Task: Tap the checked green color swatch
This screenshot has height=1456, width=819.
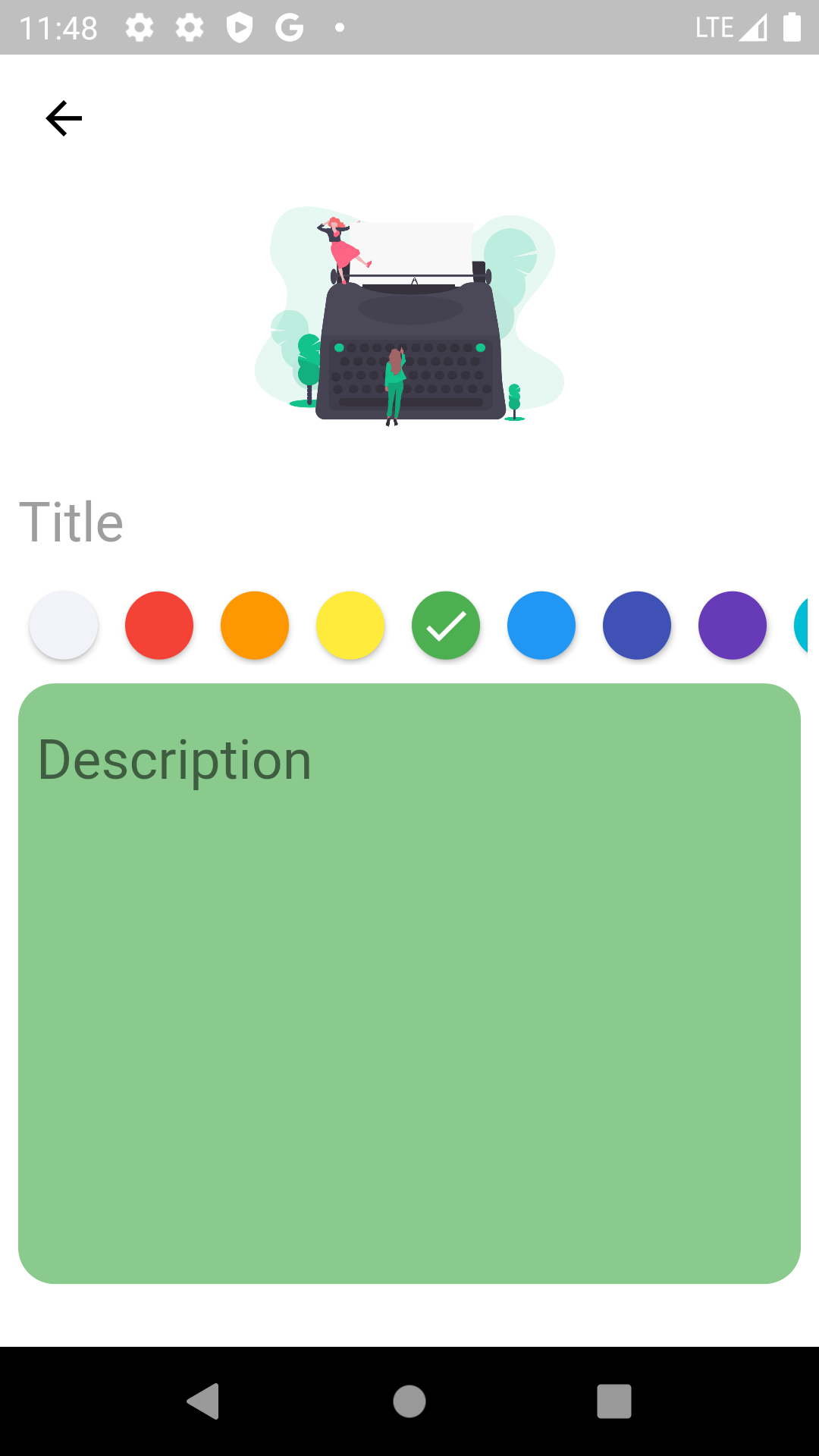Action: coord(446,626)
